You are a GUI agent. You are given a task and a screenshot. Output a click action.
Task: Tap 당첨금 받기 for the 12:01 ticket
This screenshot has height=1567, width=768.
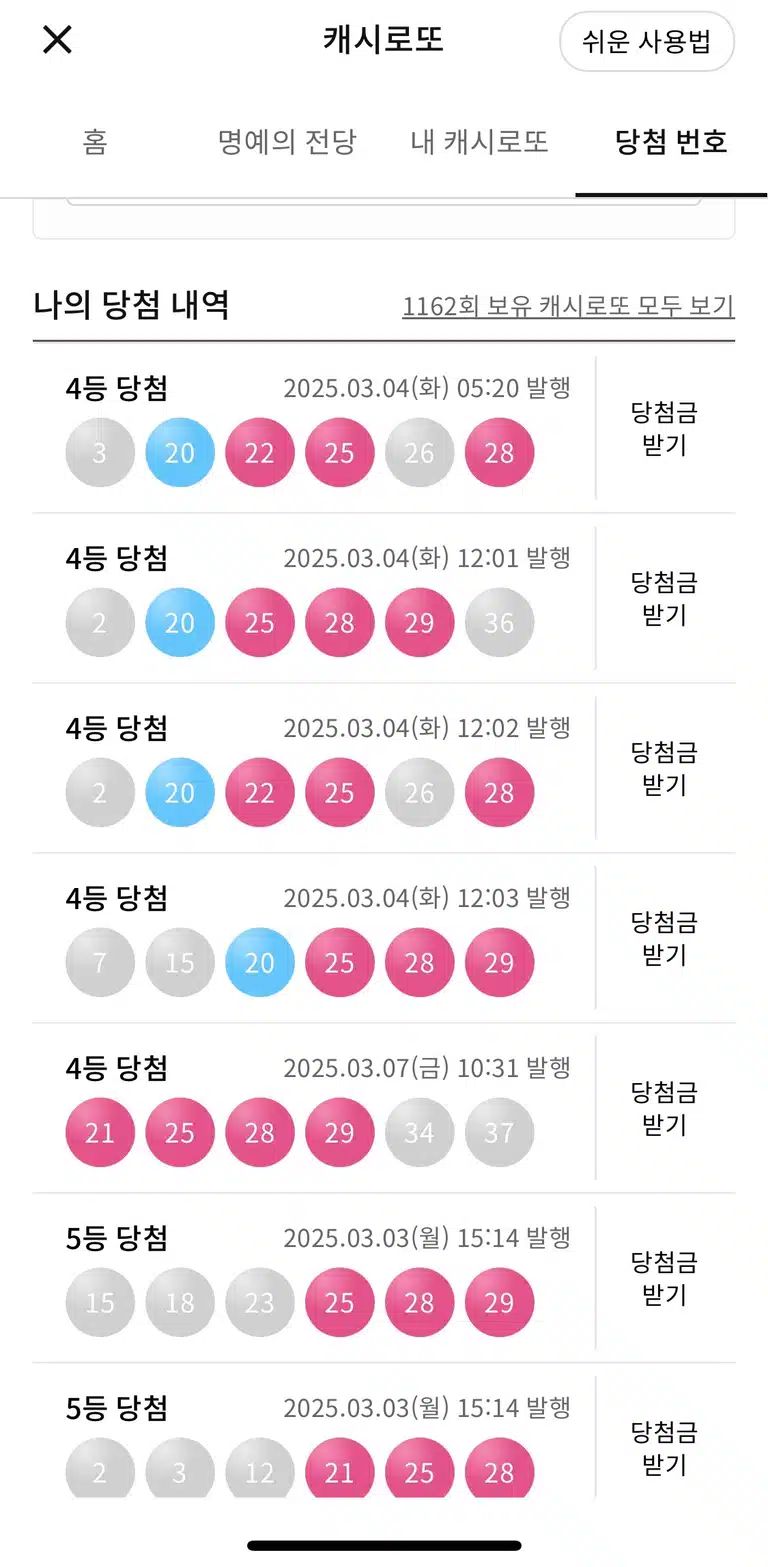[x=664, y=598]
